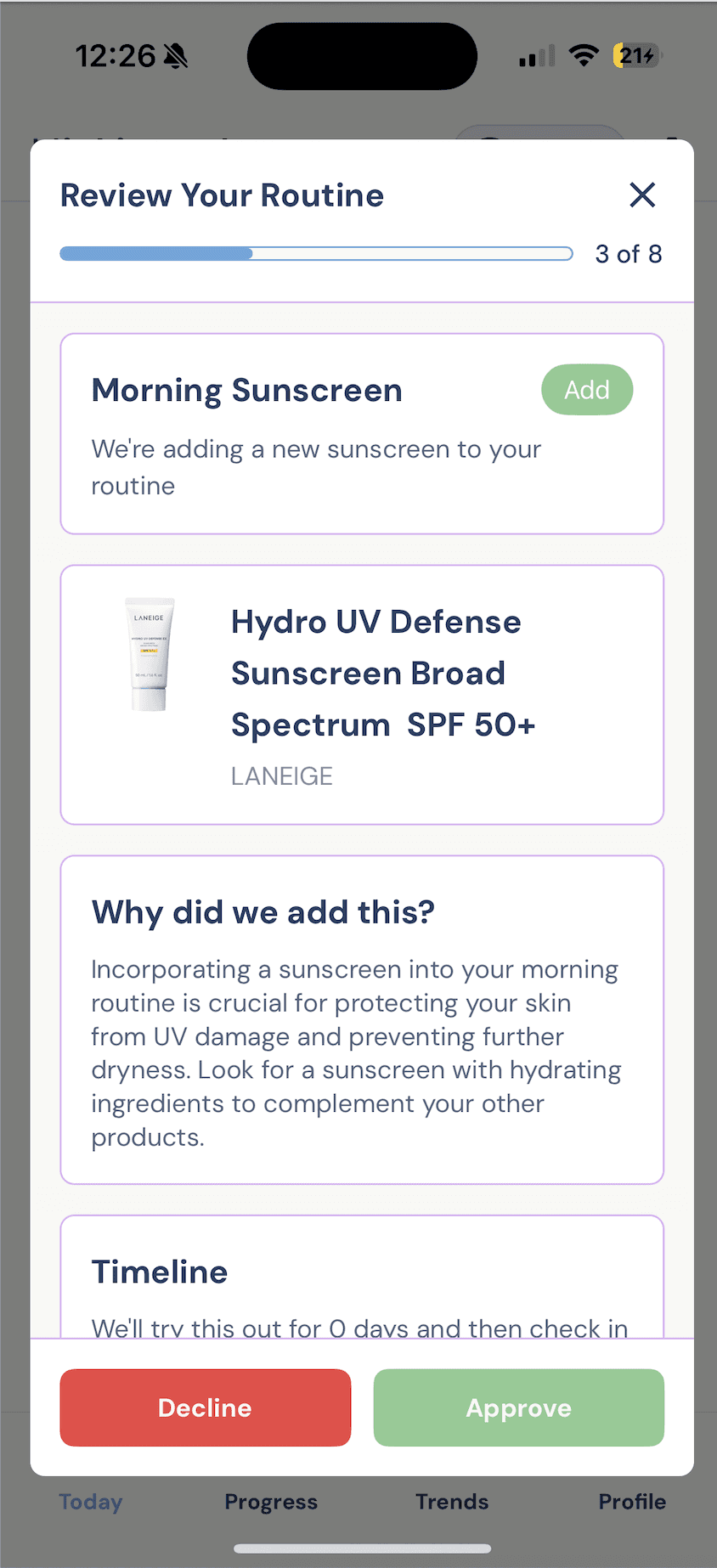Image resolution: width=717 pixels, height=1568 pixels.
Task: Open the Trends tab
Action: point(451,1502)
